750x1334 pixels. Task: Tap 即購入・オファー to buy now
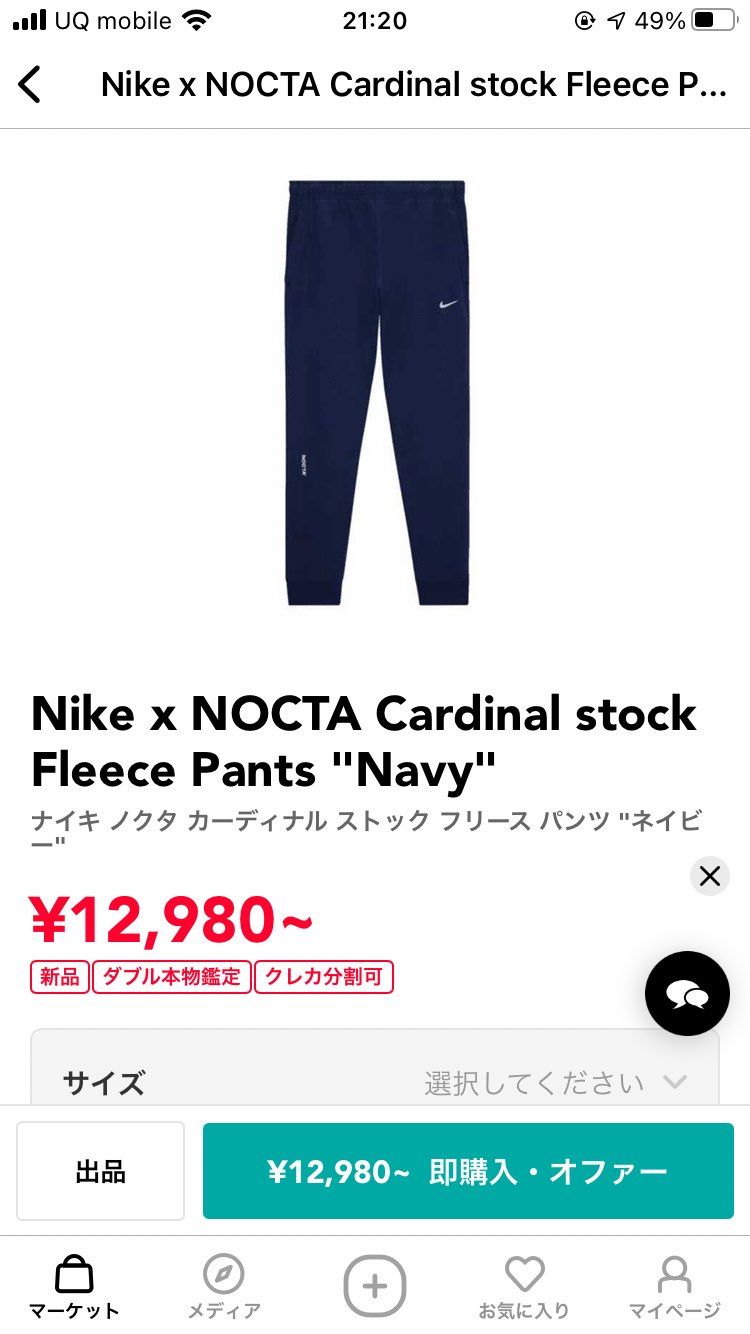tap(468, 1170)
